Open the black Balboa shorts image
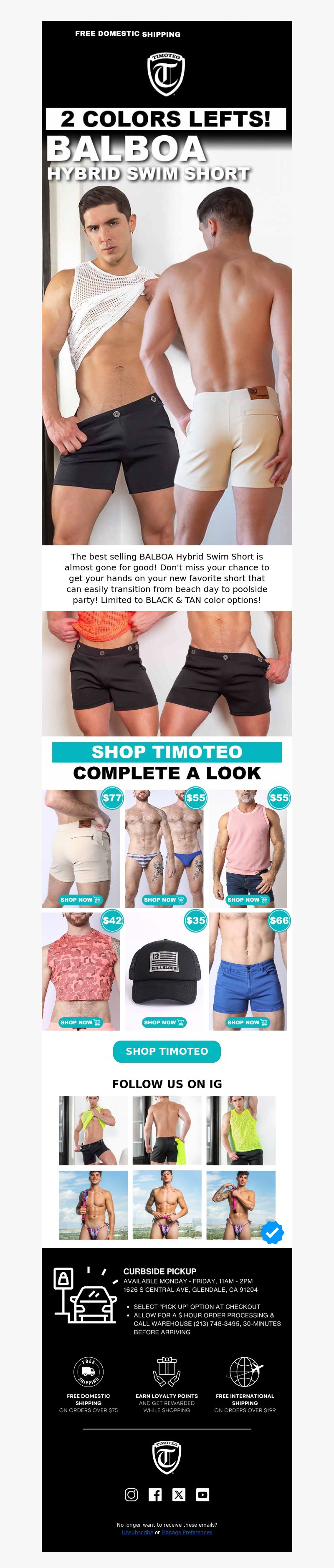Viewport: 334px width, 1568px height. [167, 674]
